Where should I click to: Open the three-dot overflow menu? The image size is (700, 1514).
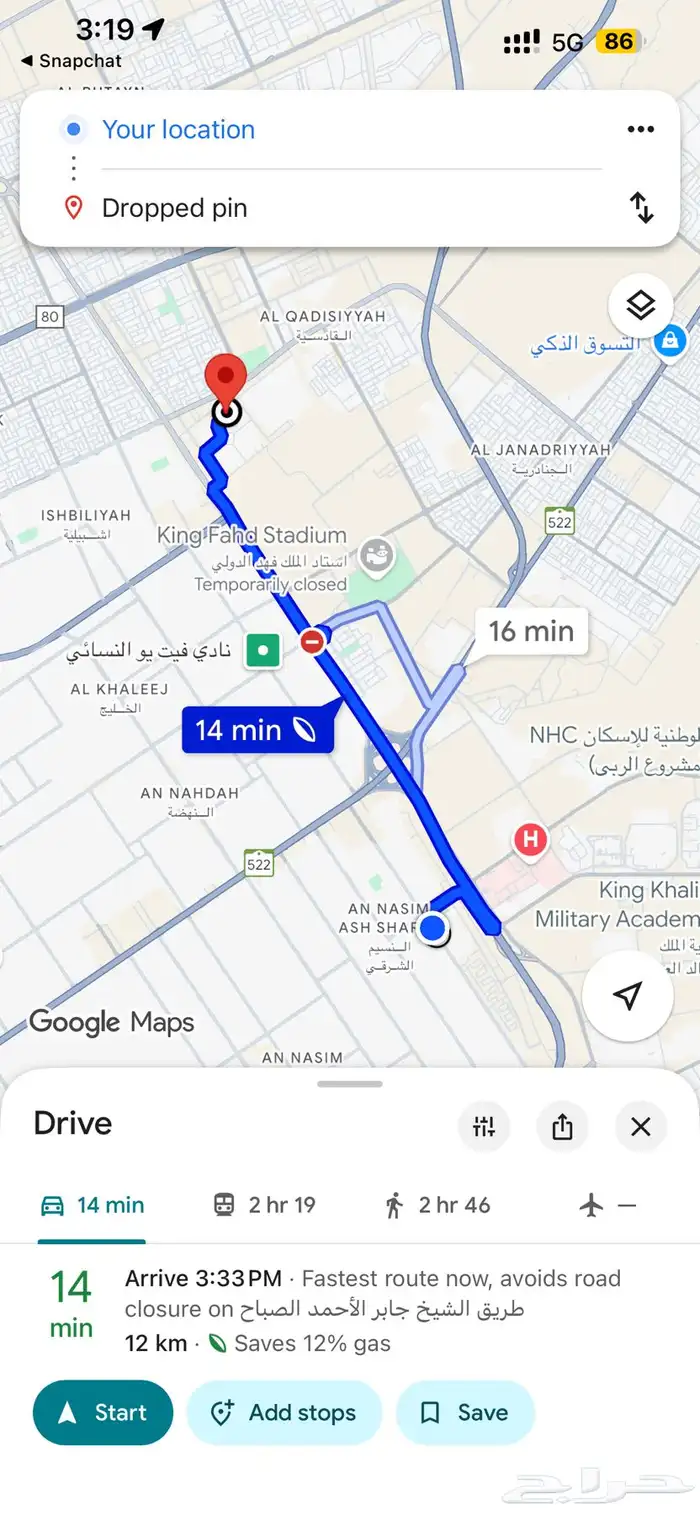click(x=640, y=130)
